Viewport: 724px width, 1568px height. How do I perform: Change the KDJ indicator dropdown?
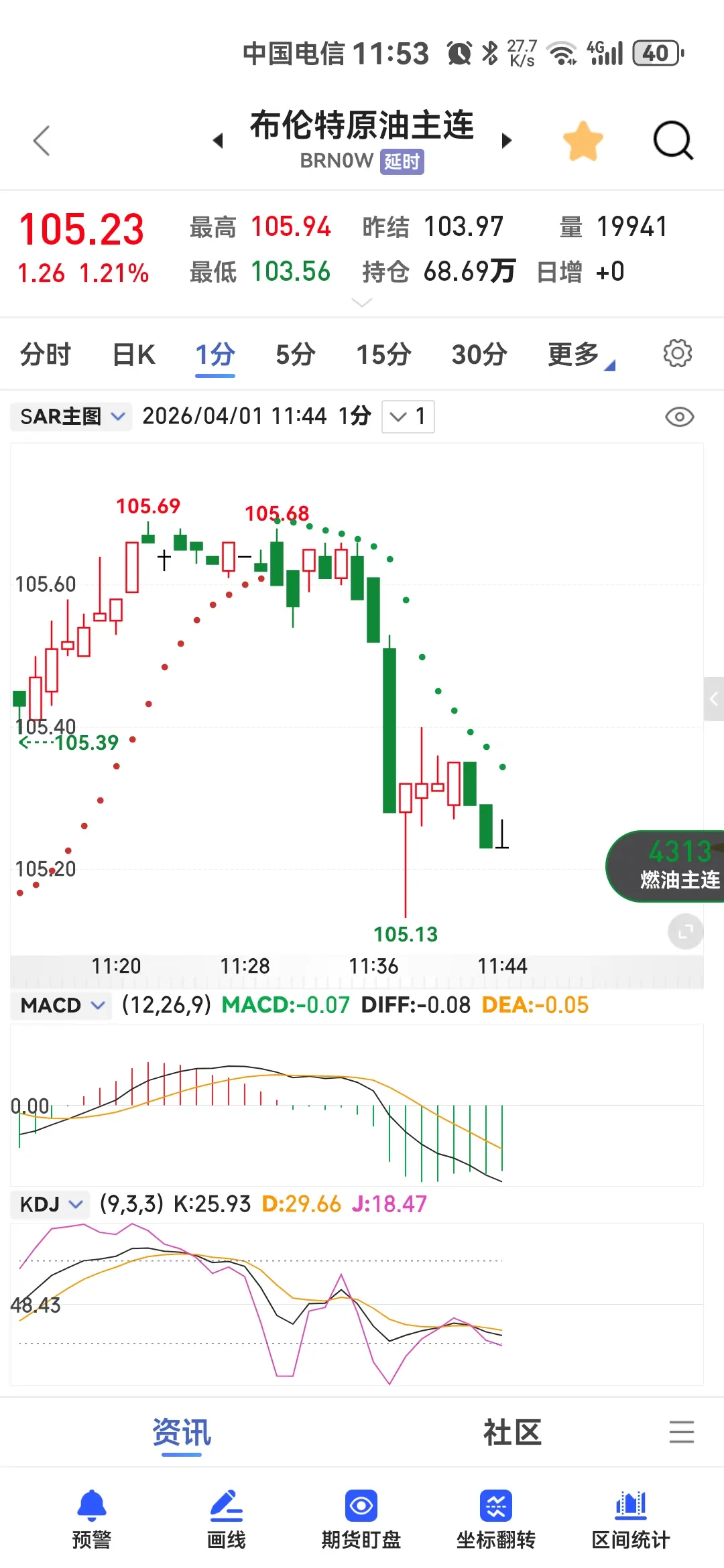tap(50, 1204)
